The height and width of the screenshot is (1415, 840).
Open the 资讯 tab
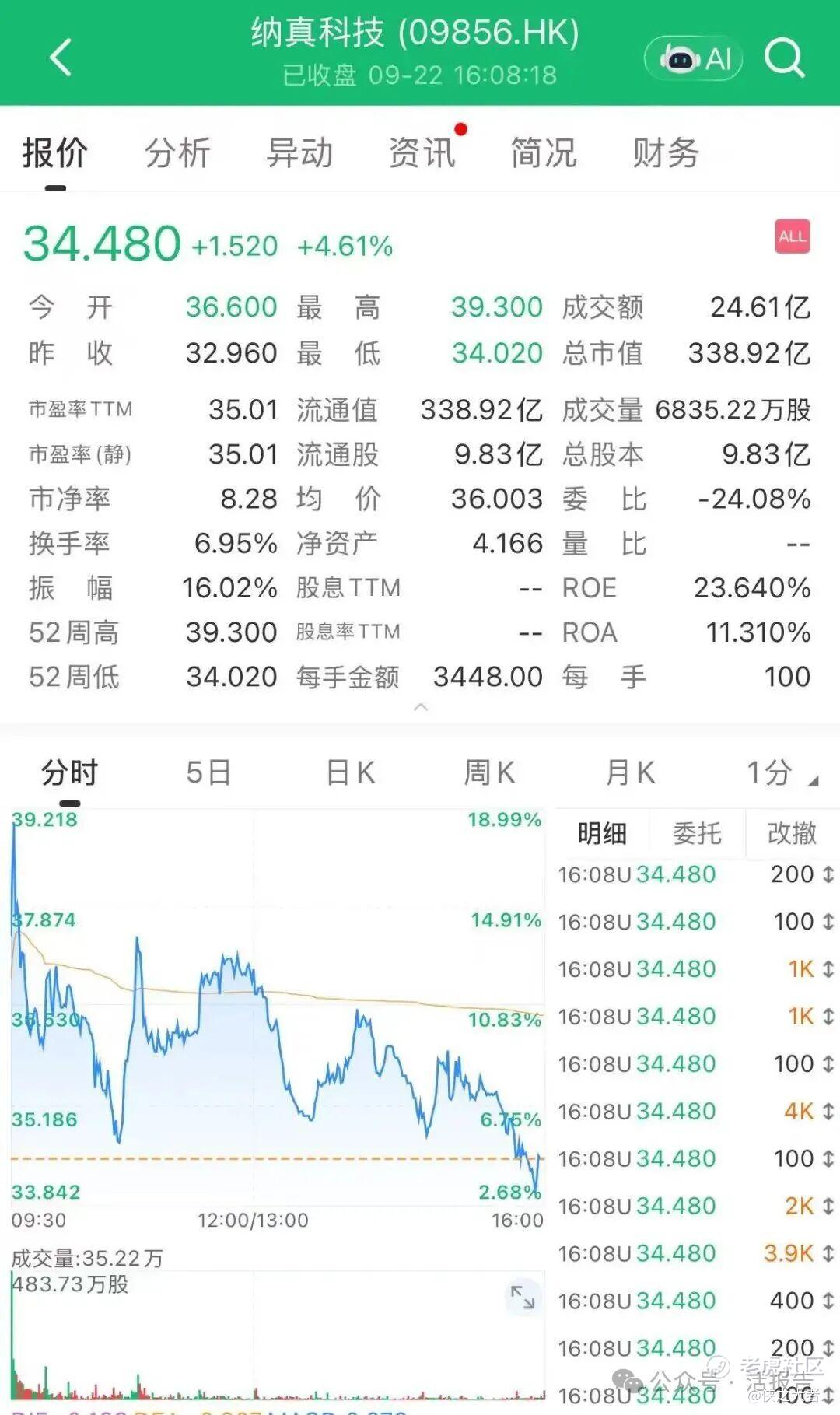[422, 152]
